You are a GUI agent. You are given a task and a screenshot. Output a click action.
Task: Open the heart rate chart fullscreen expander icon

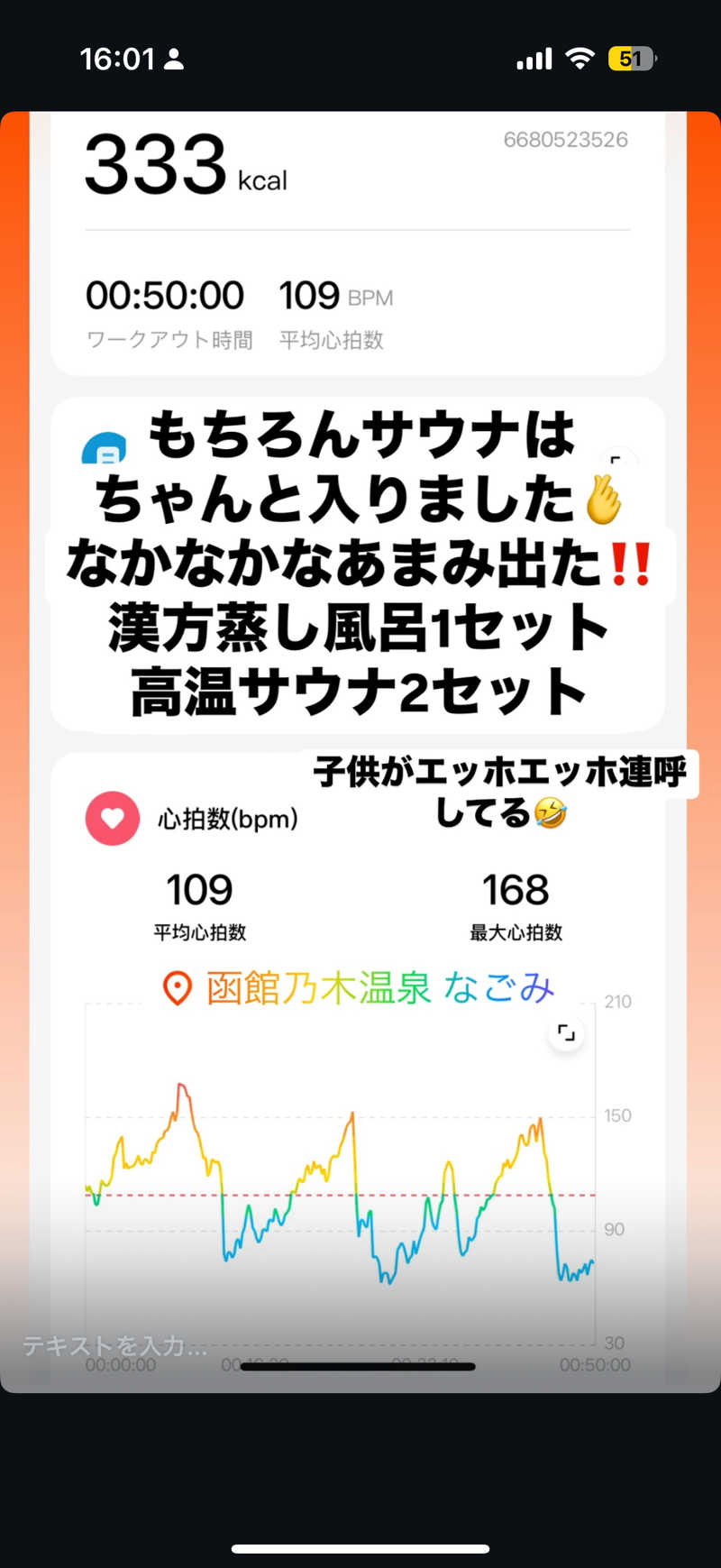pos(567,1034)
